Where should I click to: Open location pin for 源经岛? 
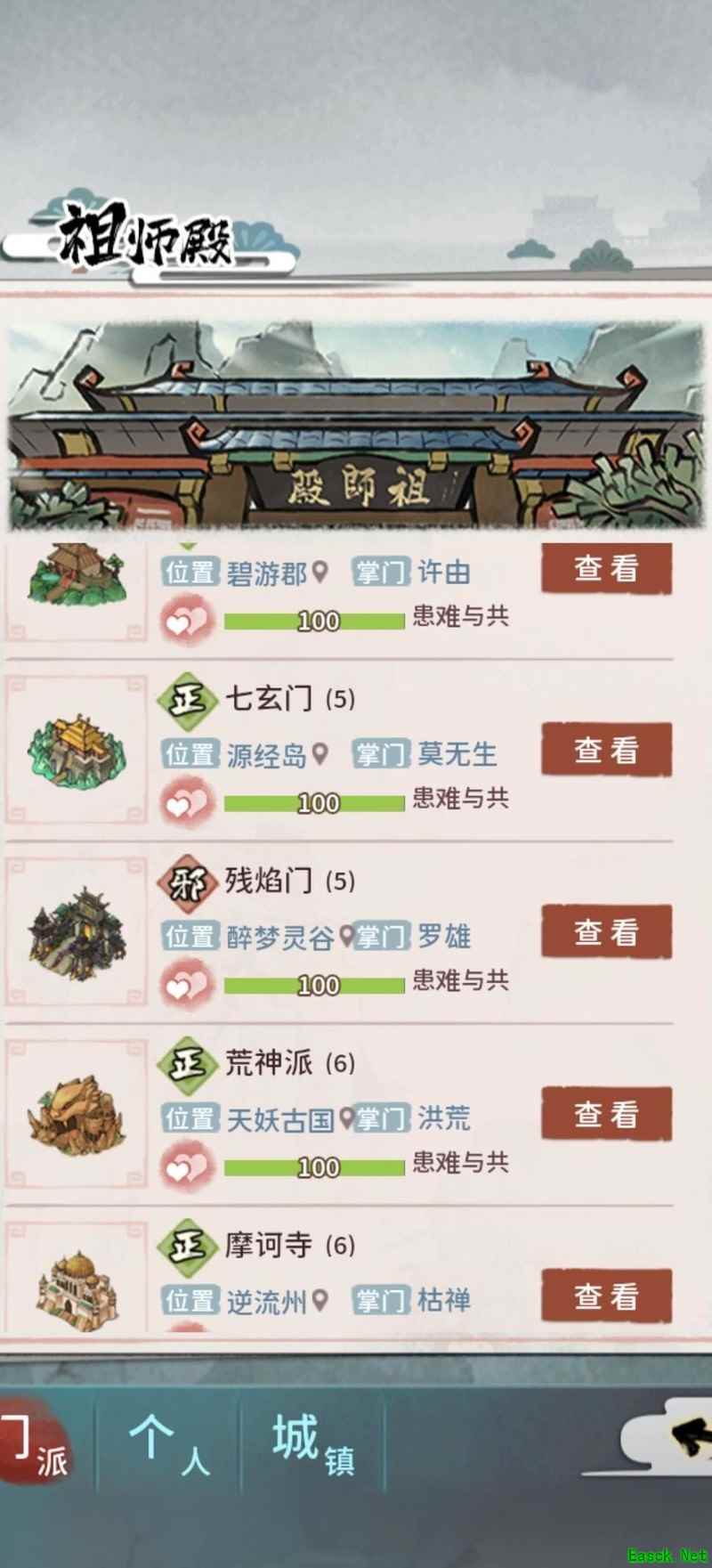(x=320, y=754)
